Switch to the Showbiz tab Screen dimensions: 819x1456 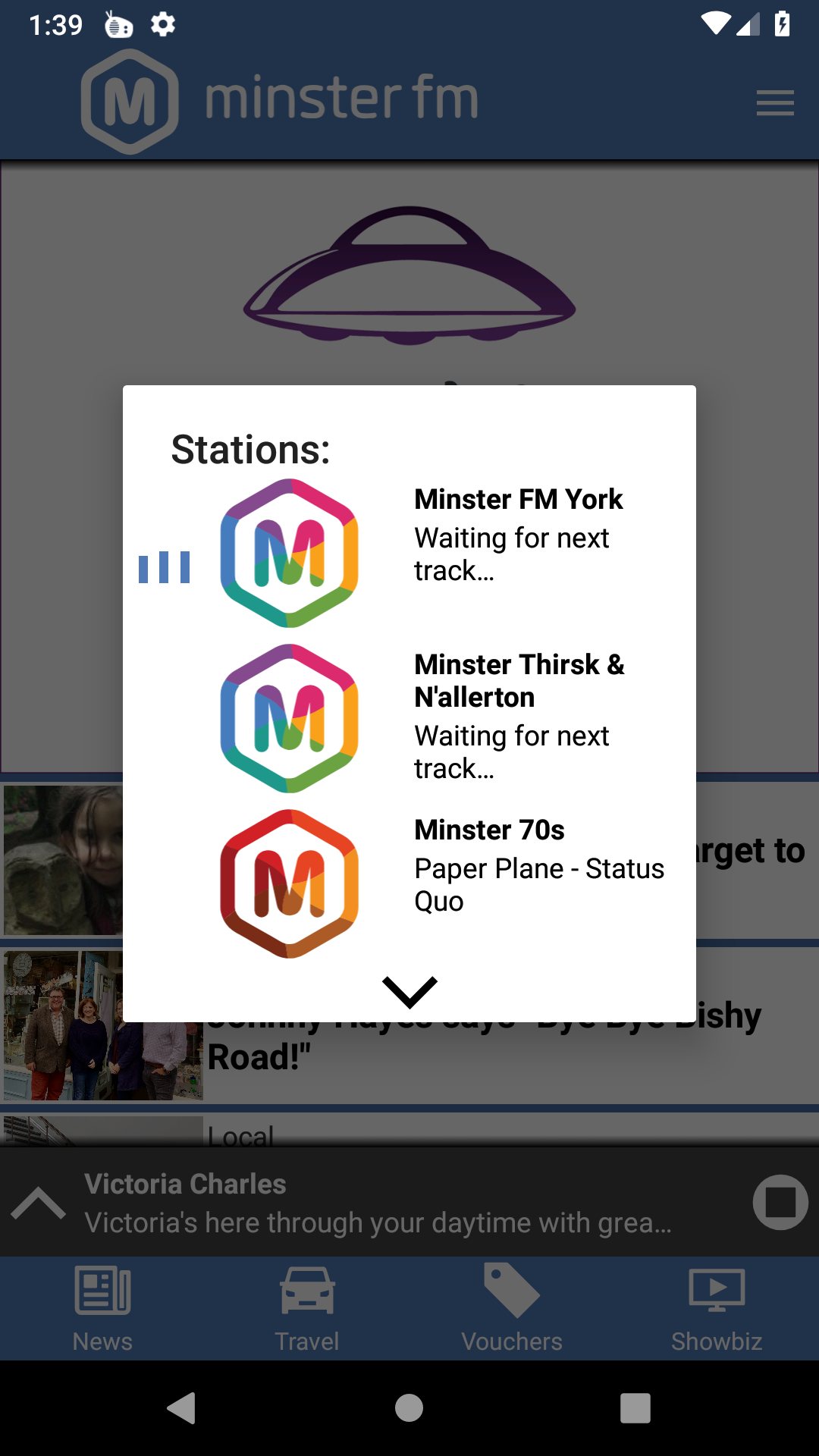click(717, 1309)
